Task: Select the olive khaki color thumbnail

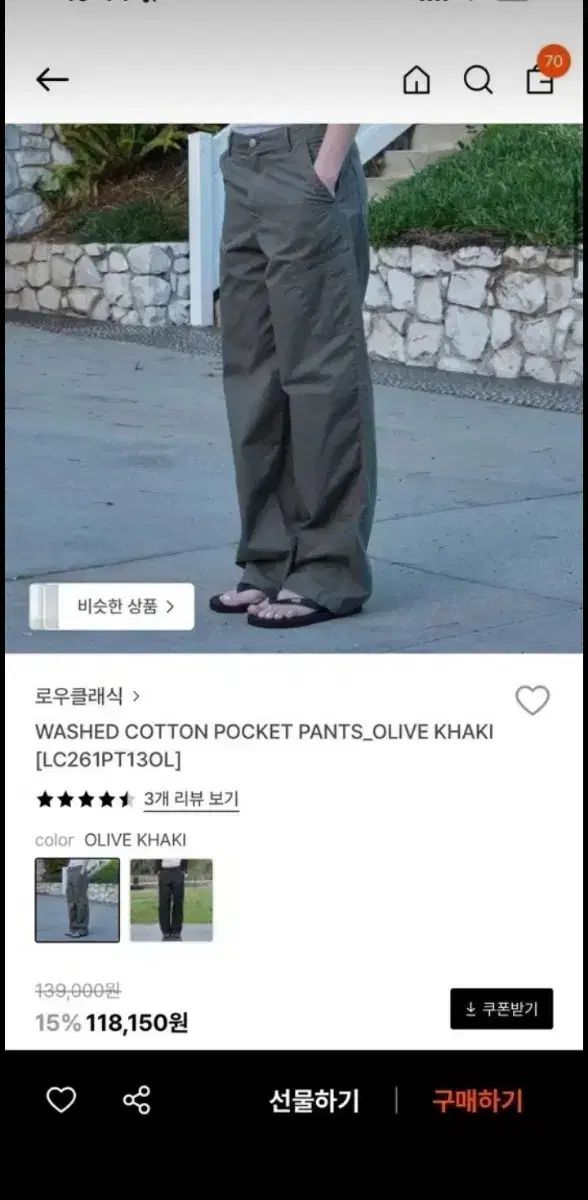Action: click(x=77, y=900)
